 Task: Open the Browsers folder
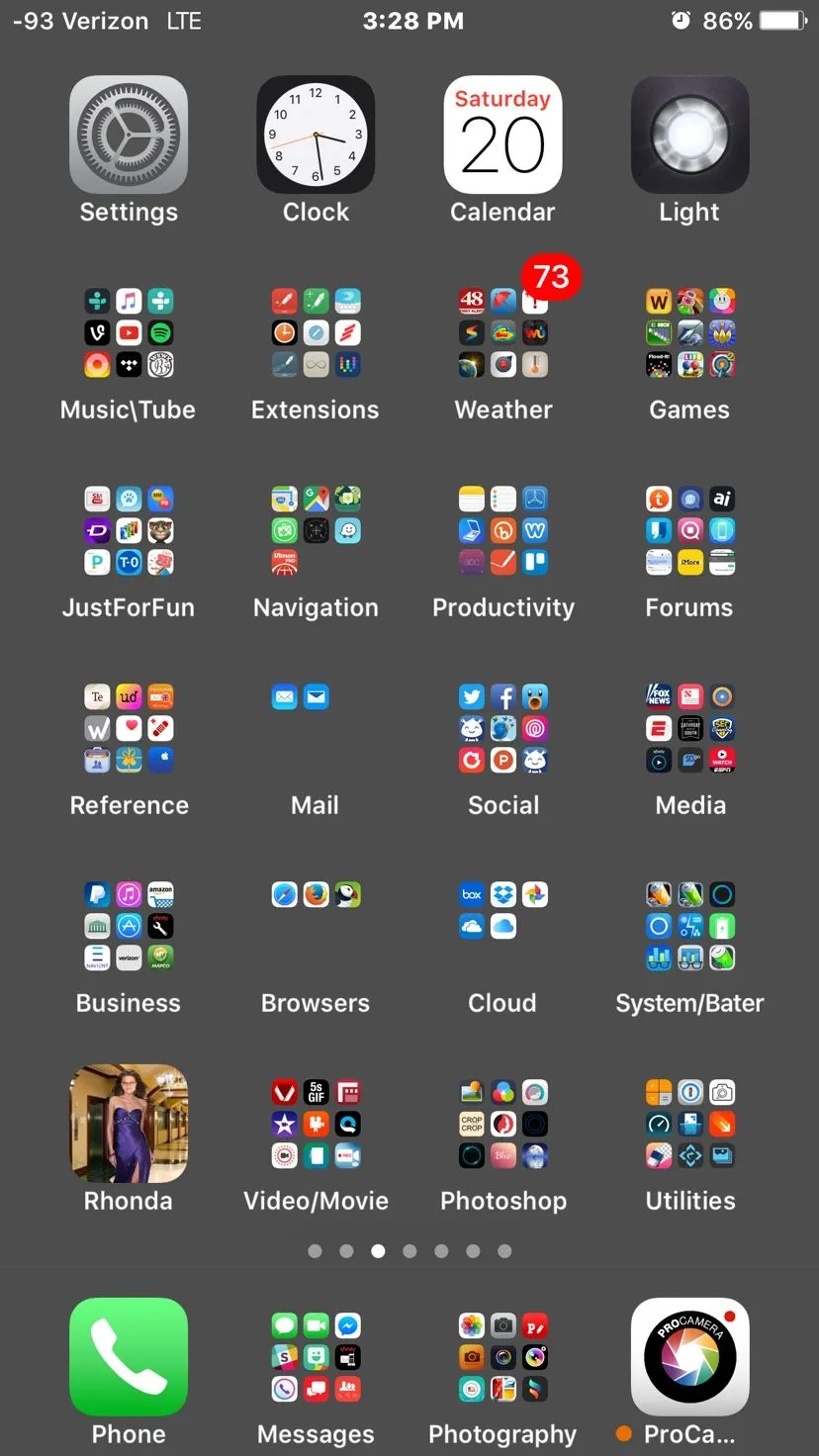316,927
